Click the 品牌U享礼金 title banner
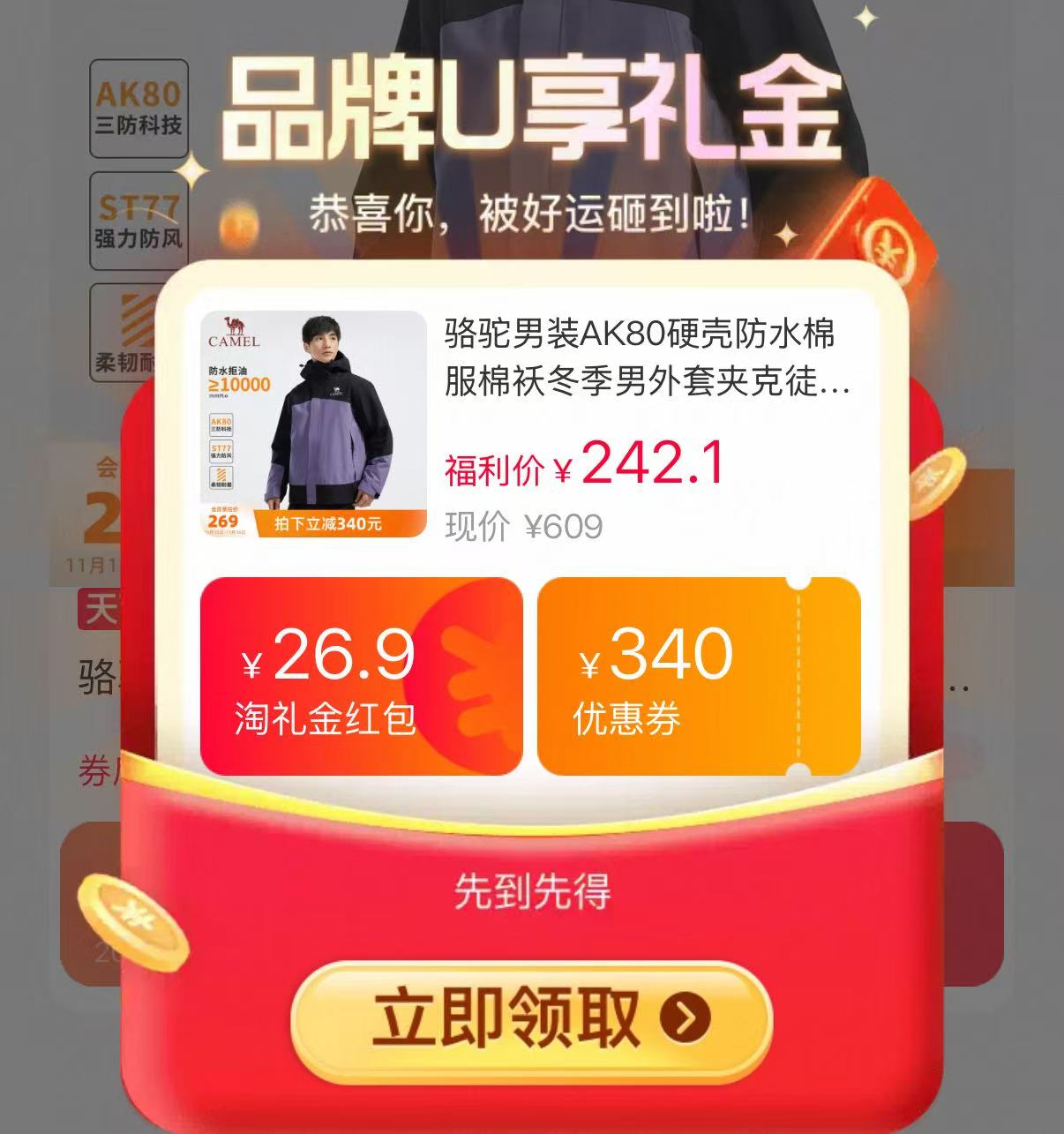Image resolution: width=1064 pixels, height=1134 pixels. pyautogui.click(x=529, y=110)
